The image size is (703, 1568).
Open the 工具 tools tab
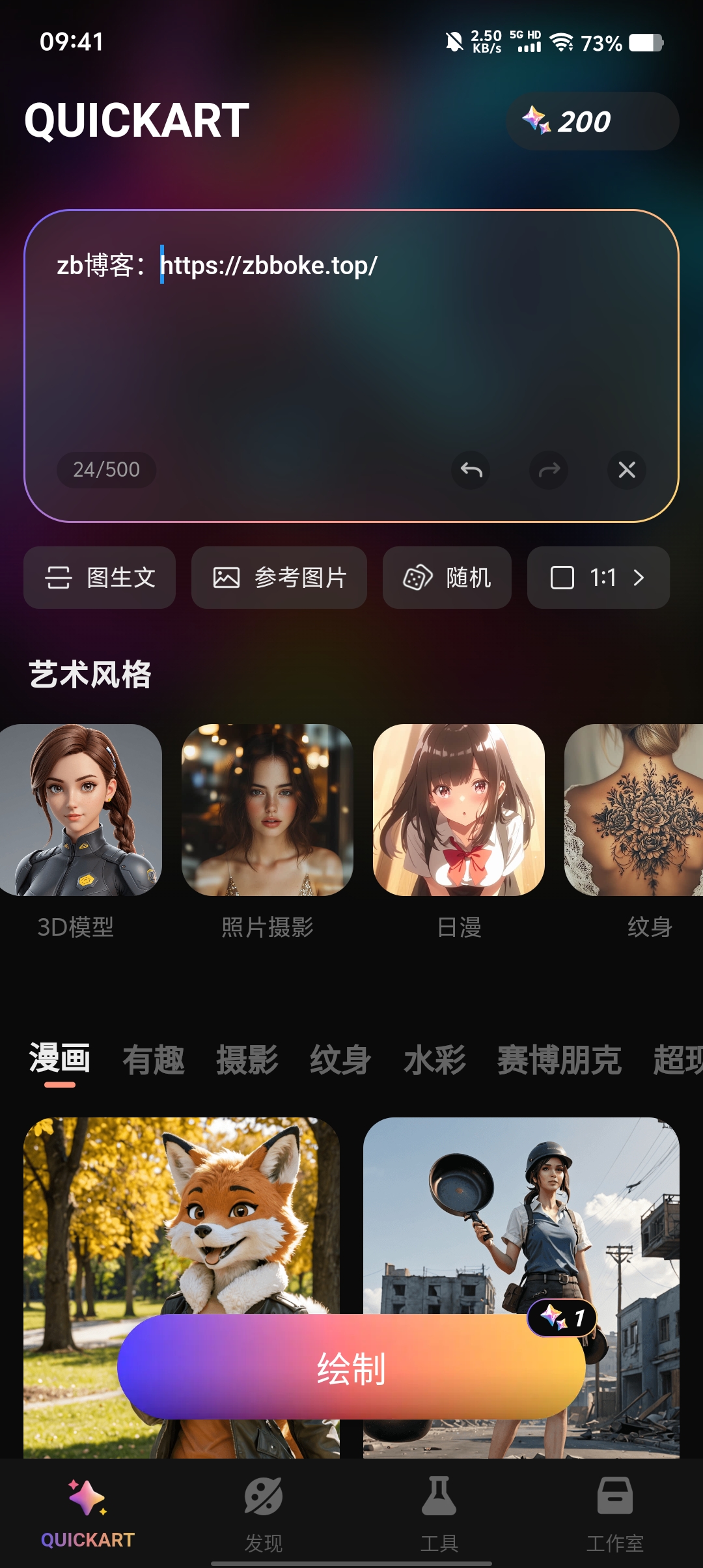439,1513
